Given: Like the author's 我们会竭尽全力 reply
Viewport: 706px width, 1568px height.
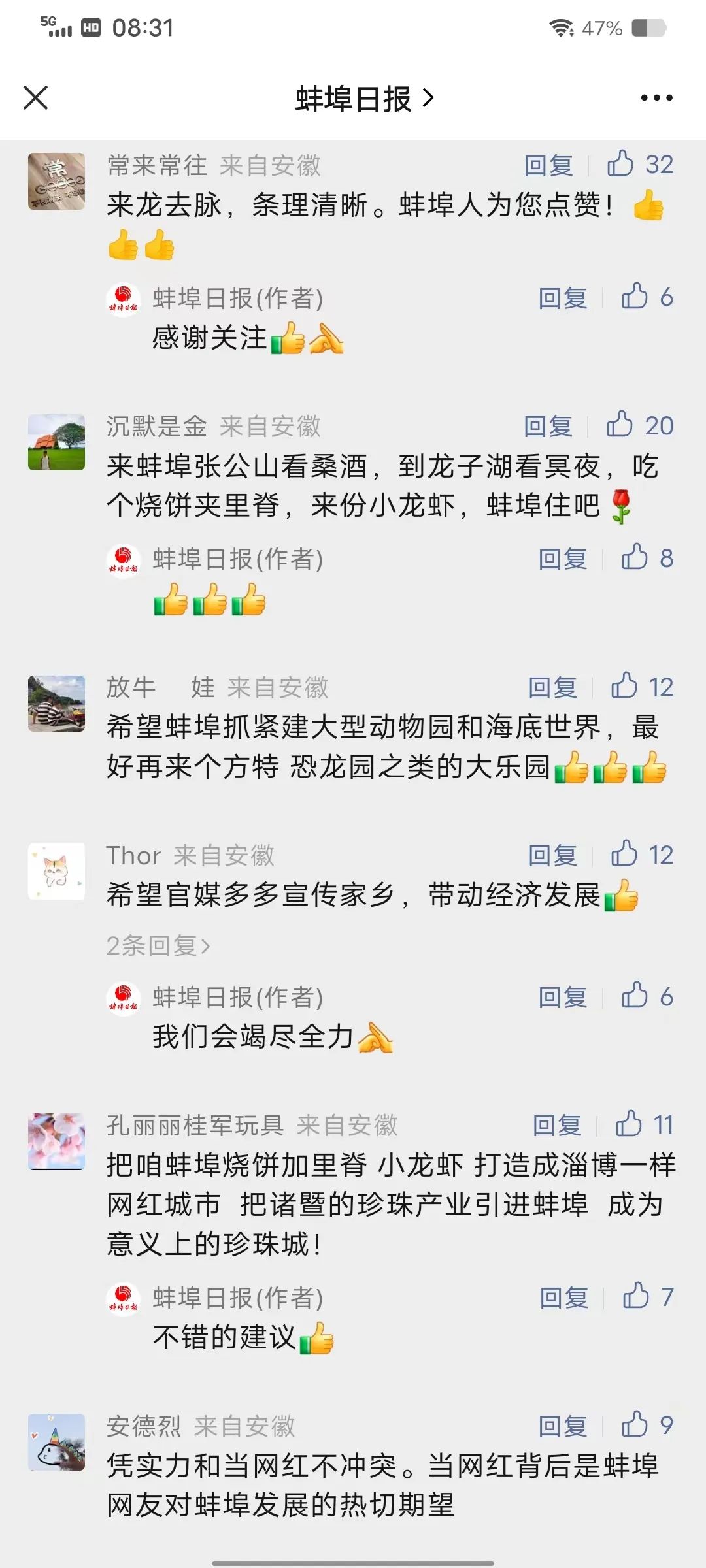Looking at the screenshot, I should pos(634,996).
